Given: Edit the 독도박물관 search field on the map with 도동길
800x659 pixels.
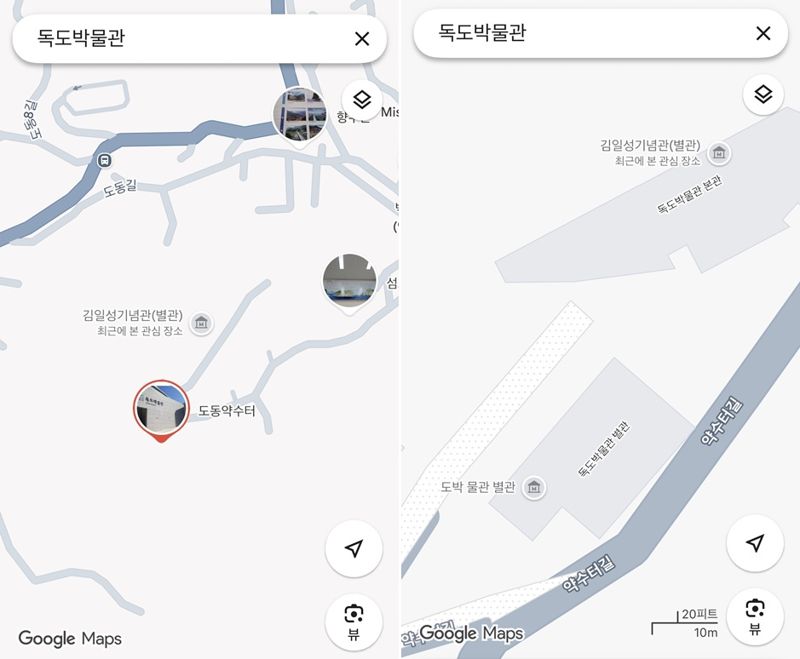Looking at the screenshot, I should point(180,38).
